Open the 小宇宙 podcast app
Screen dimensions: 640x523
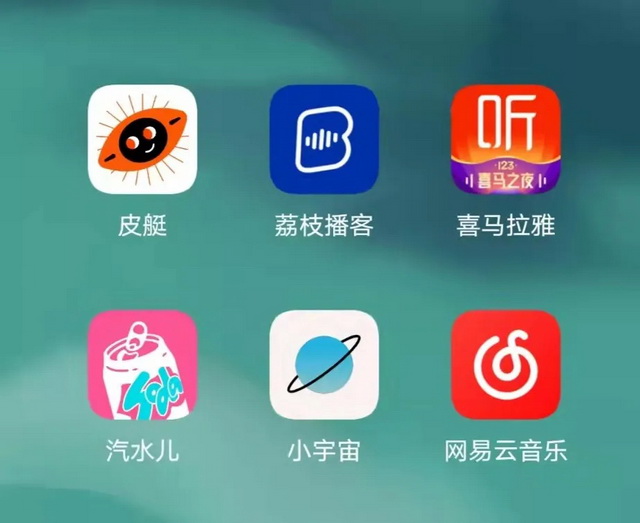(324, 365)
